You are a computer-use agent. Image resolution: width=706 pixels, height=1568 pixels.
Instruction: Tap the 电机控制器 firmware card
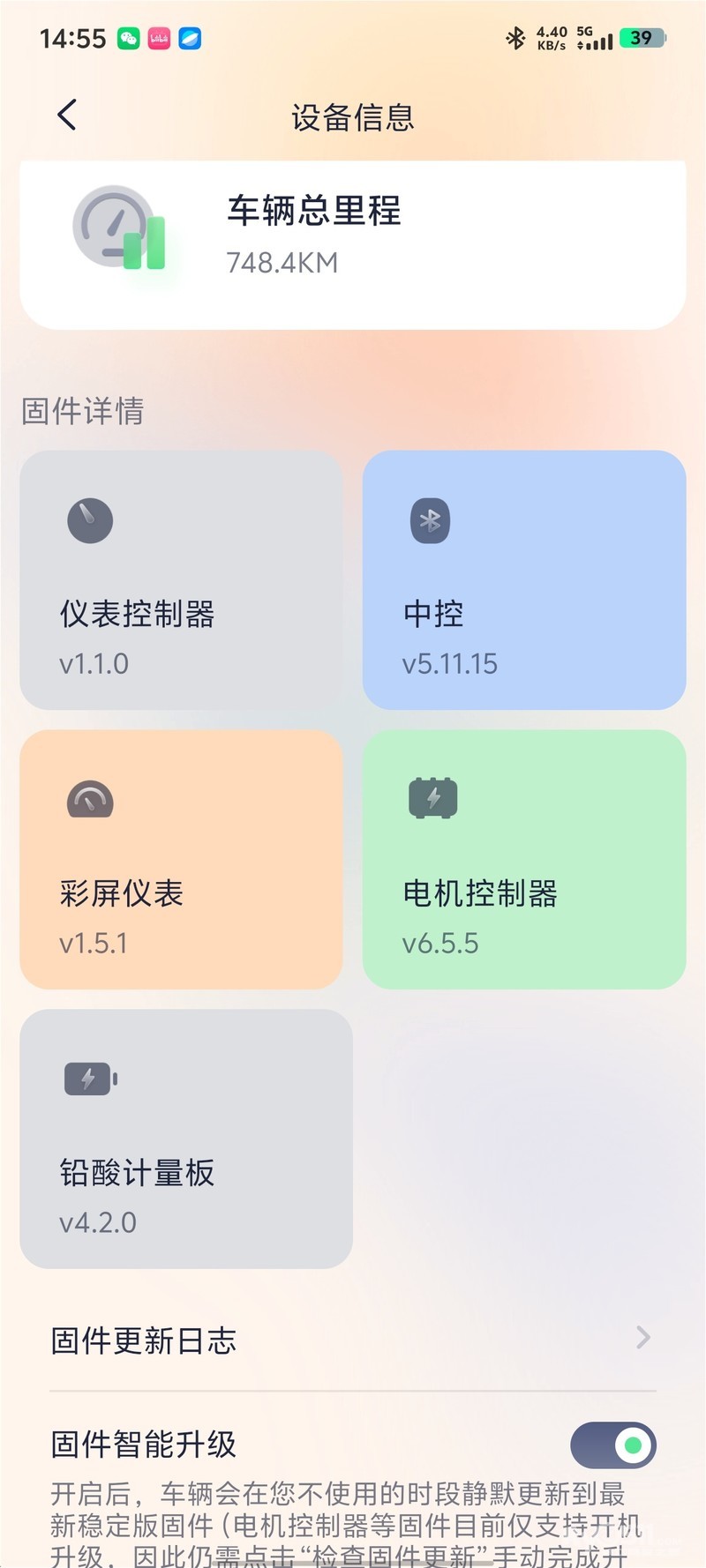(x=524, y=859)
